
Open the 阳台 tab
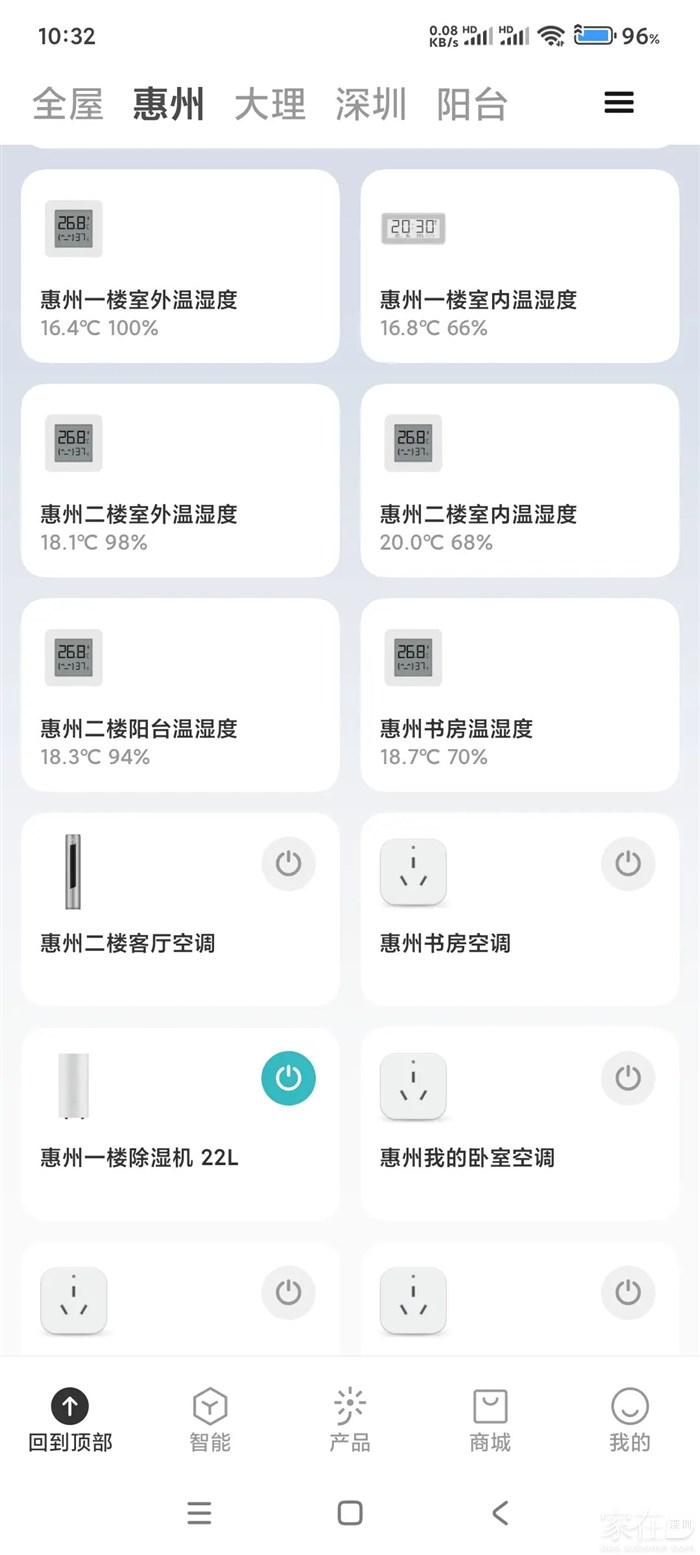[472, 104]
